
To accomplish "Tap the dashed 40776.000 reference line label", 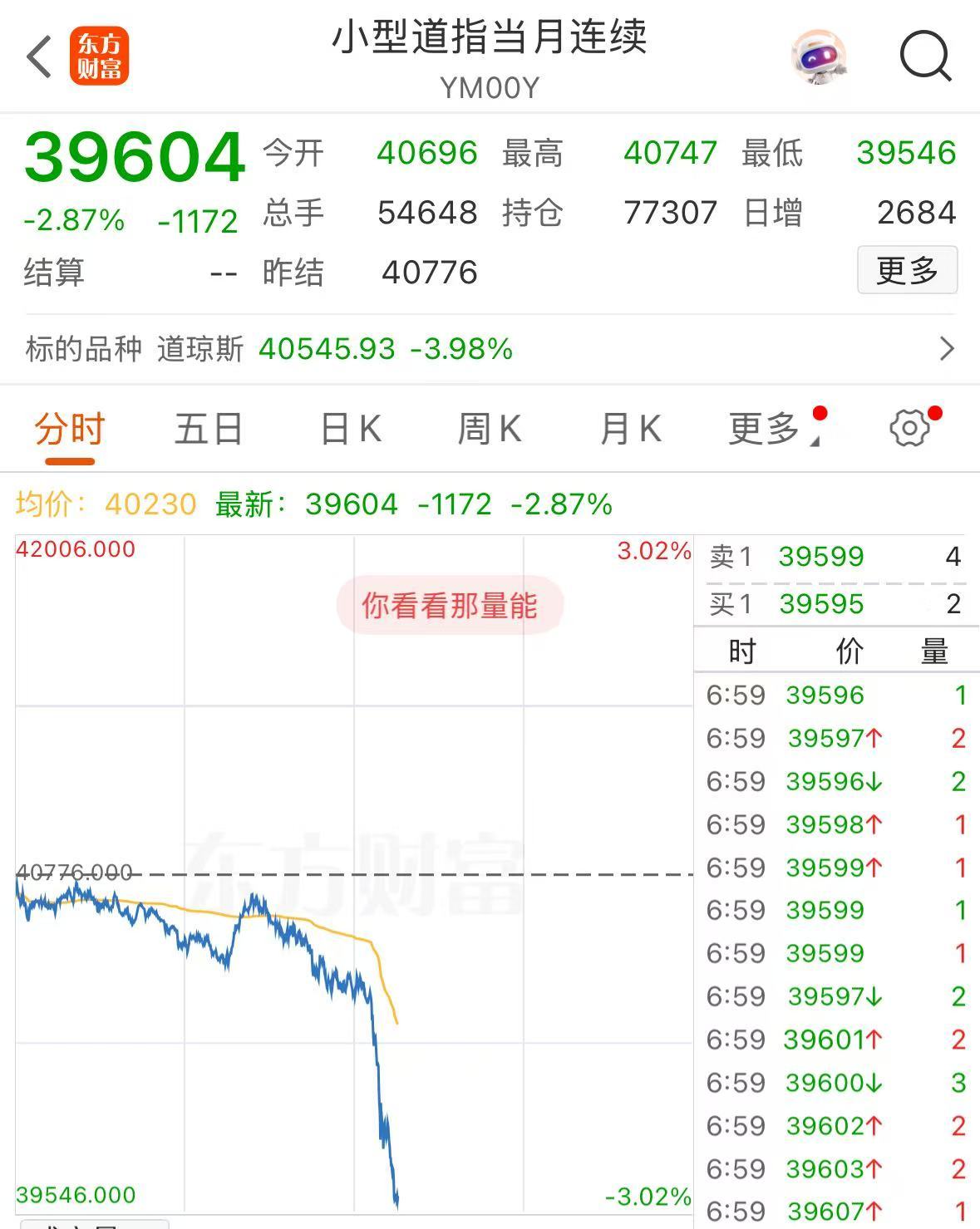I will pos(75,873).
